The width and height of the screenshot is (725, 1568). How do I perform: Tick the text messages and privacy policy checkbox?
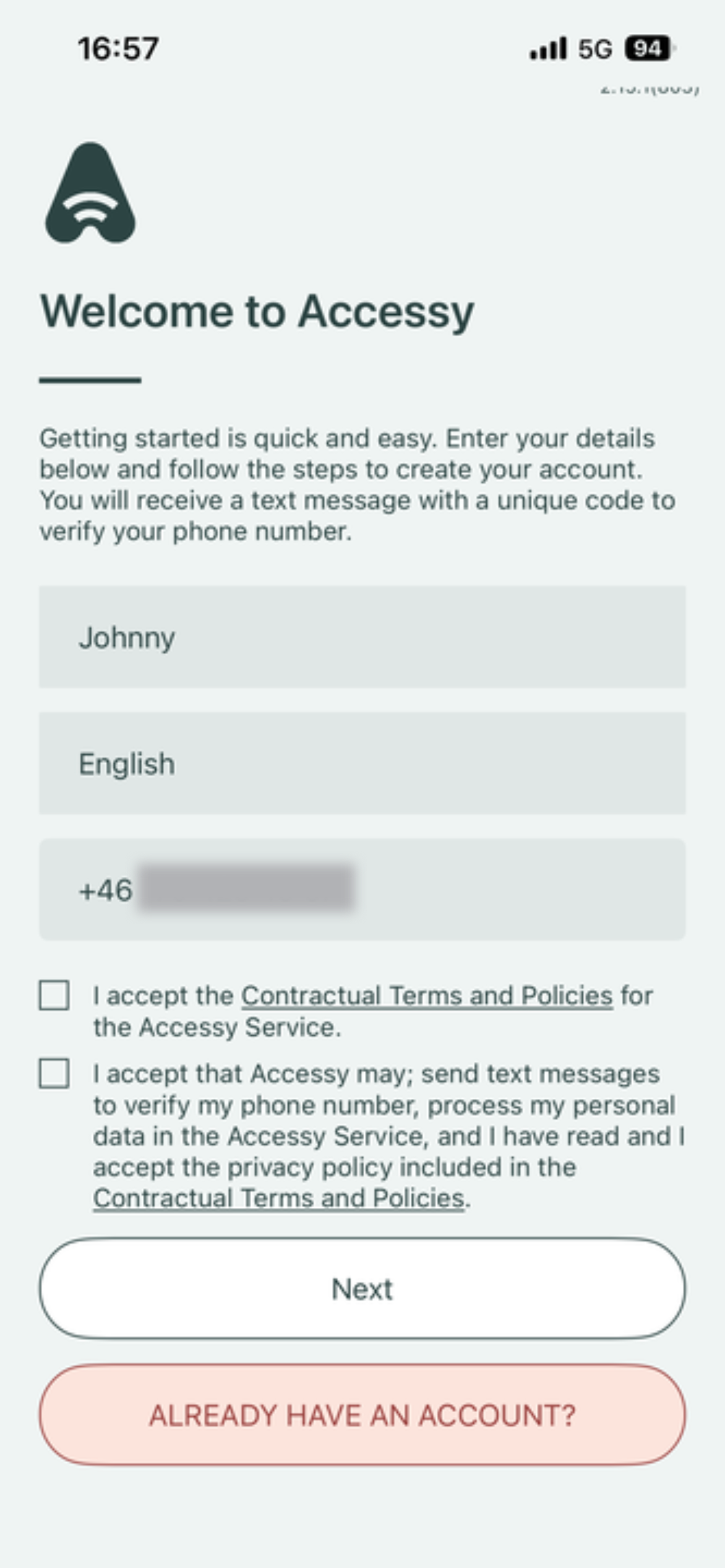tap(54, 1073)
